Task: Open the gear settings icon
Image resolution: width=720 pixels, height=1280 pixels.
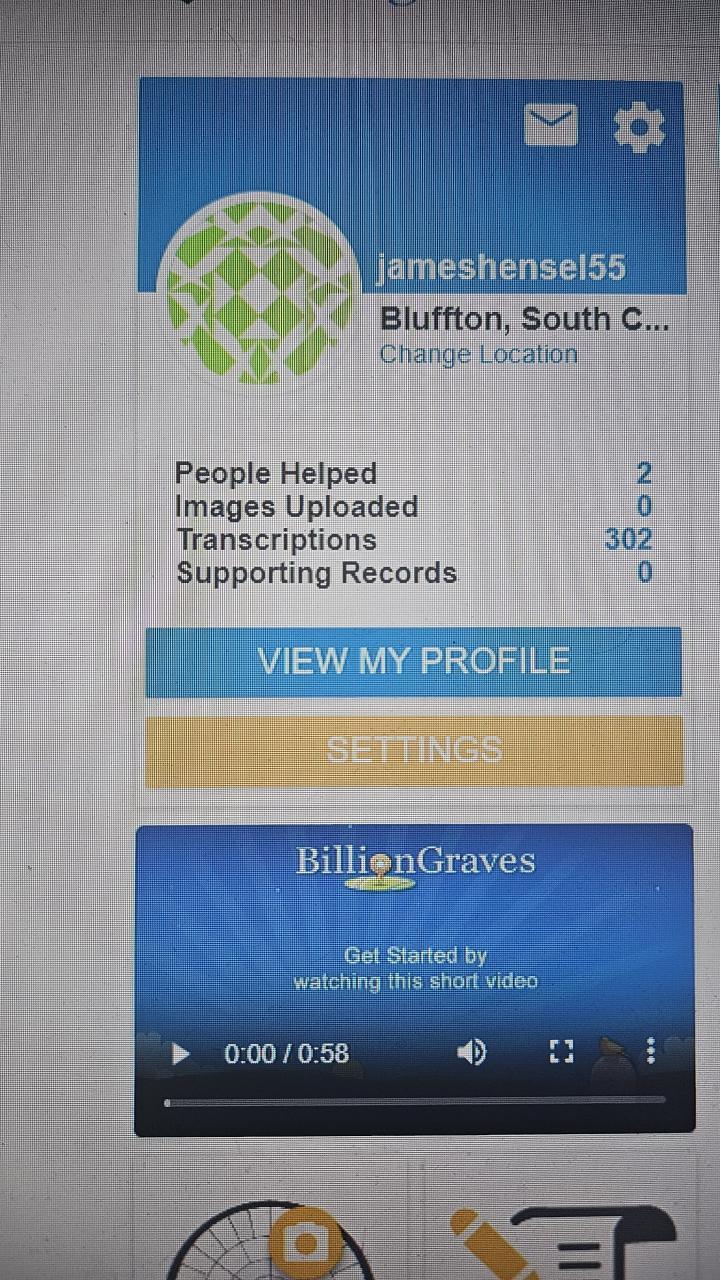Action: pos(639,127)
